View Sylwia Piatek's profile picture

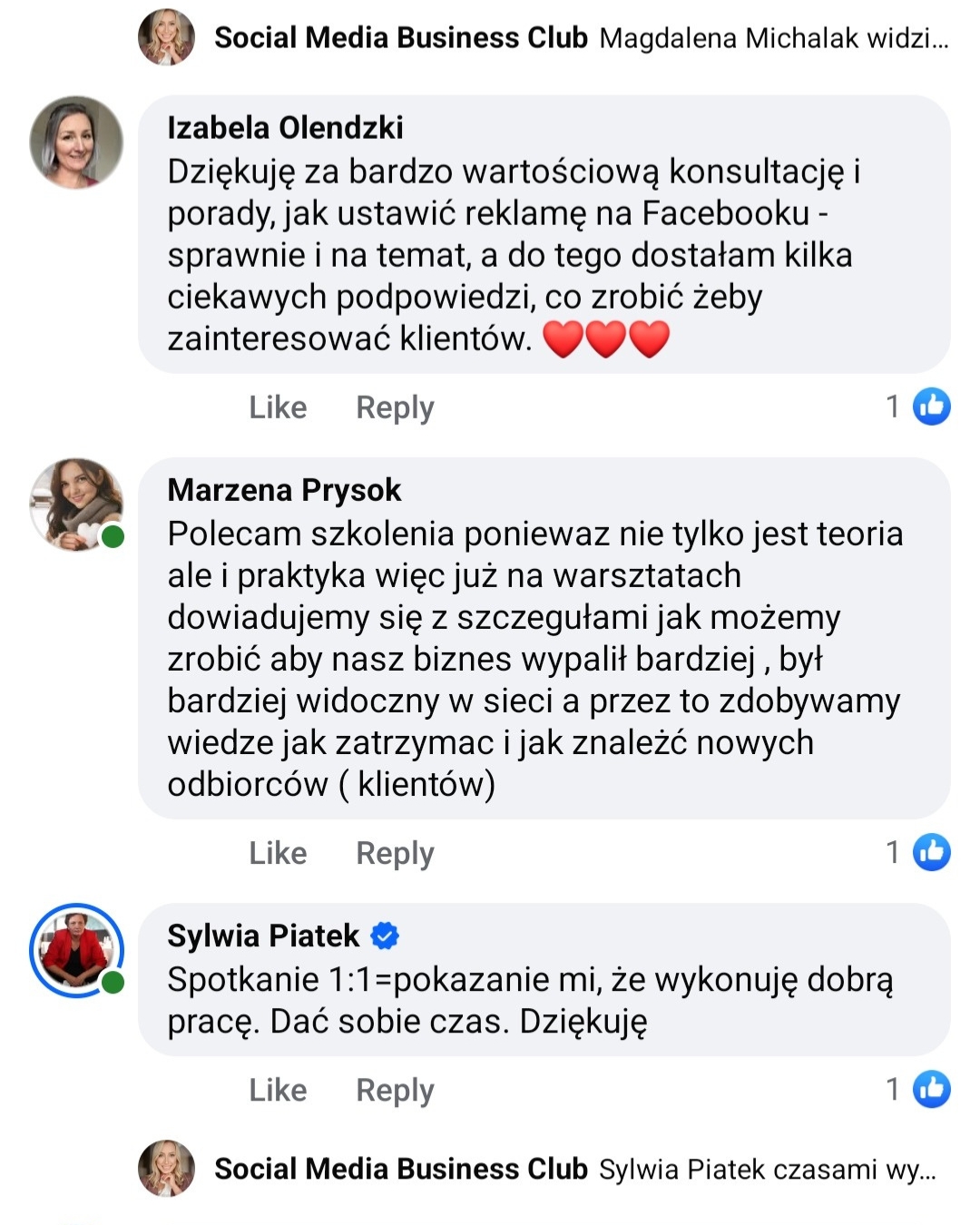pyautogui.click(x=76, y=949)
